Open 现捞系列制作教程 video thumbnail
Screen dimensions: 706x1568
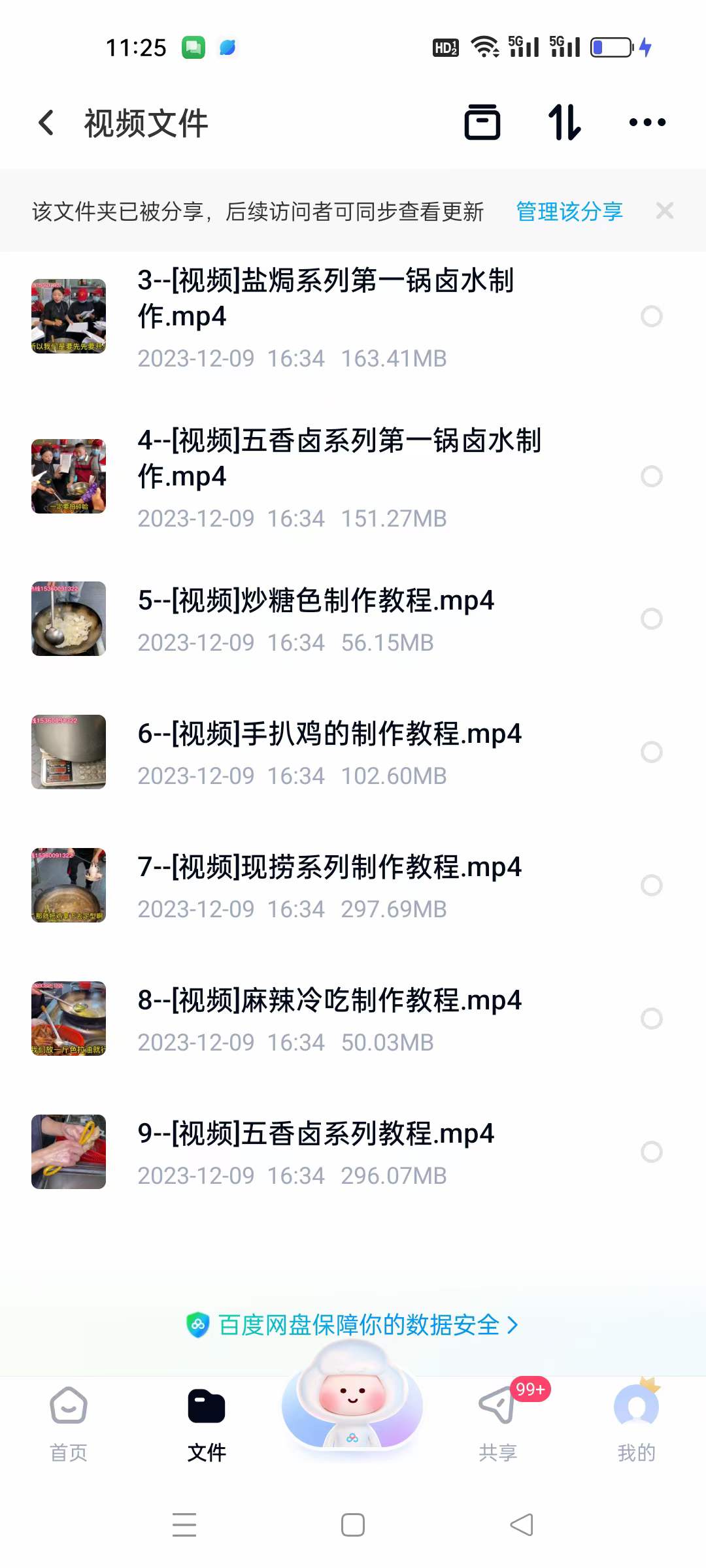[x=68, y=886]
